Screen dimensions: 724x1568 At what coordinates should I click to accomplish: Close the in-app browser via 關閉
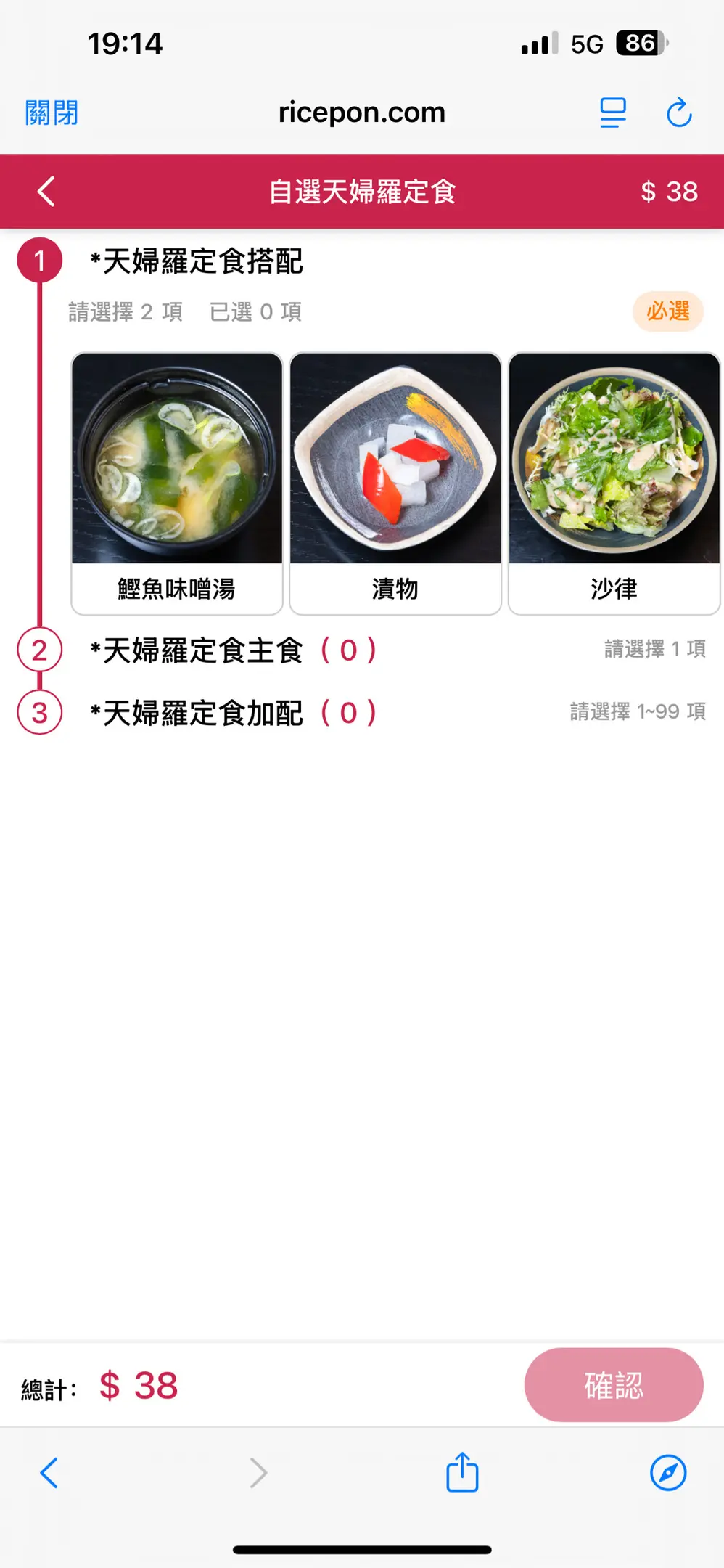pyautogui.click(x=52, y=113)
